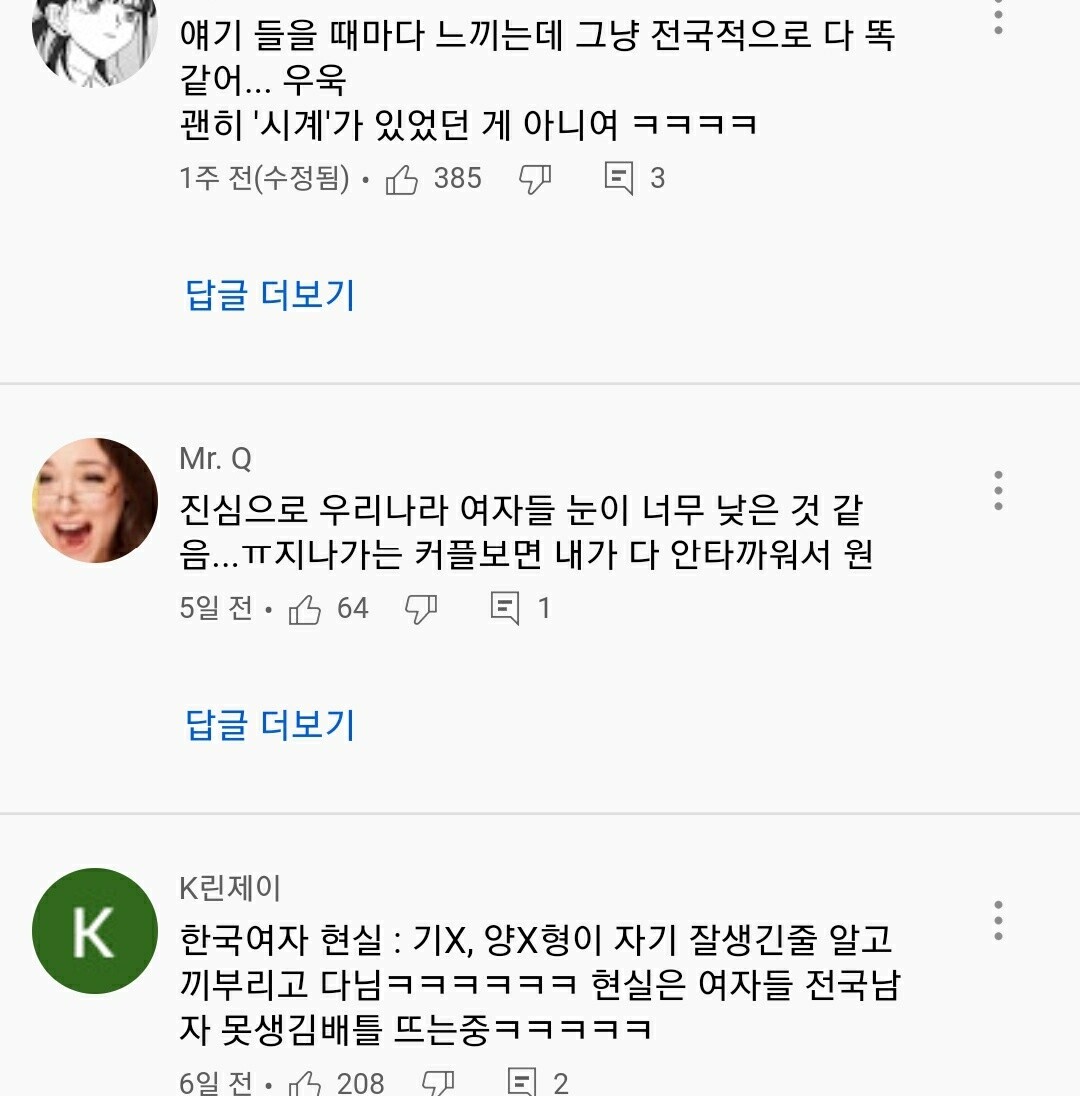
Task: Expand 답글 더보기 under the 385-likes comment
Action: (x=270, y=295)
